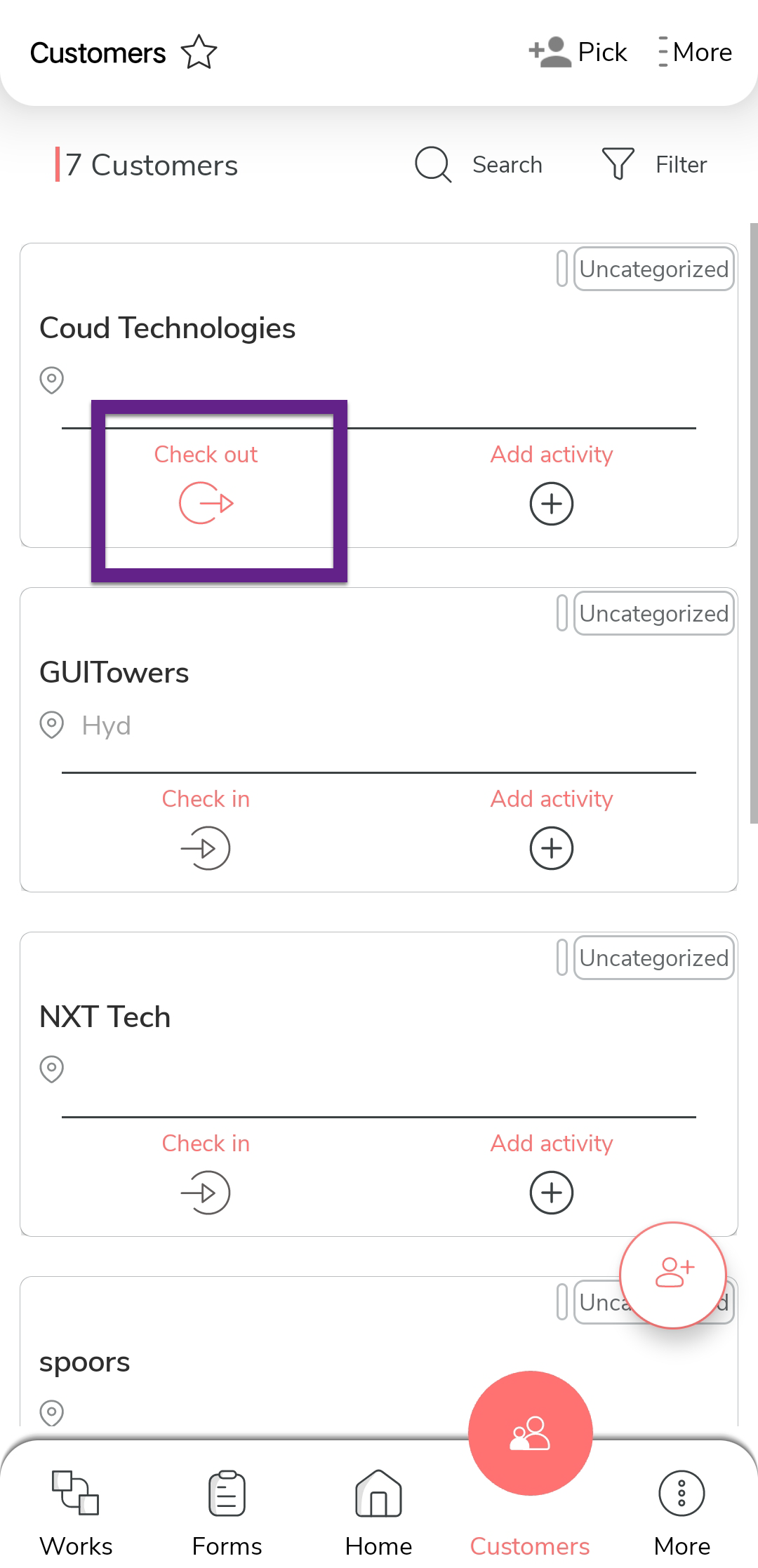Open the GUITowers customer card

pos(114,673)
